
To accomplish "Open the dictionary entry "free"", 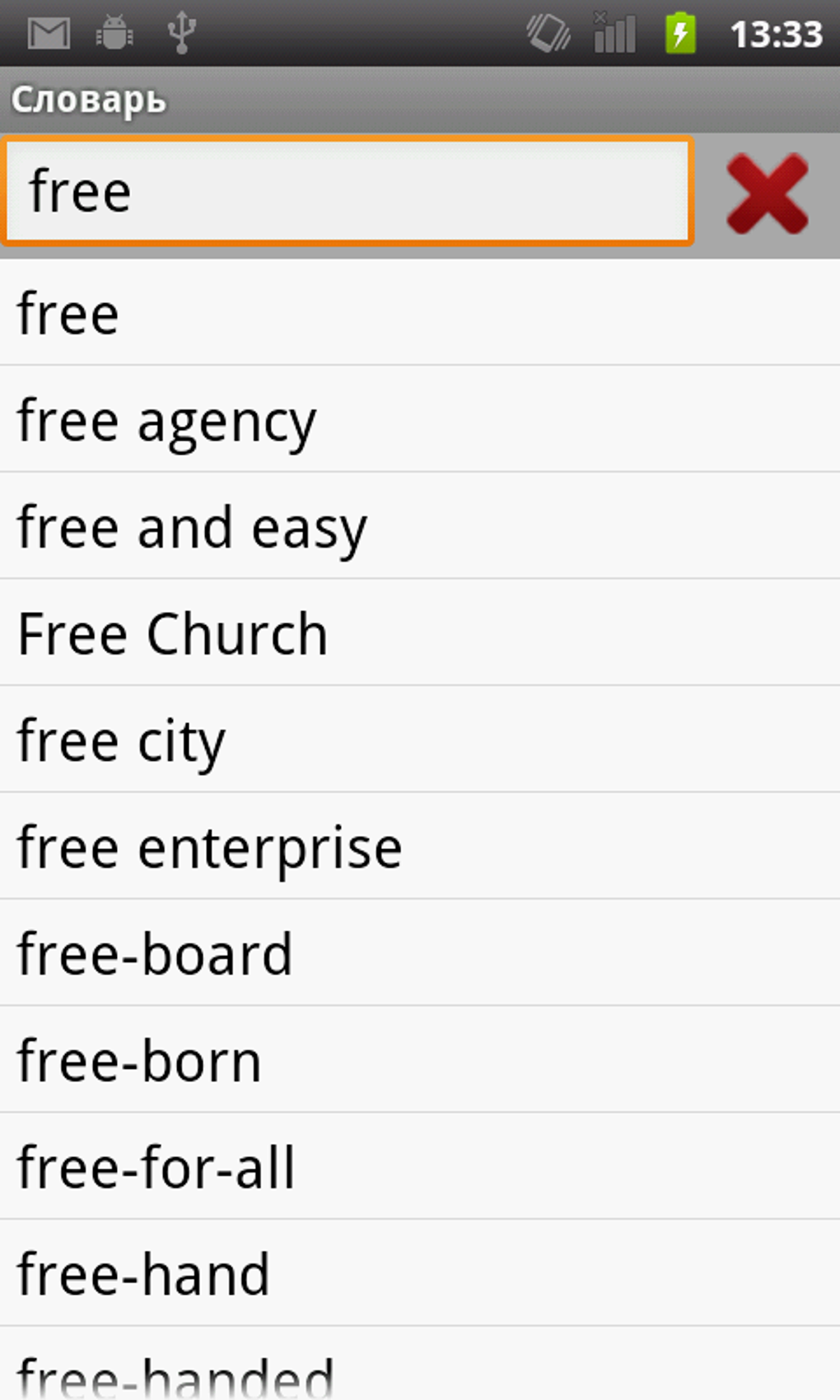I will point(420,314).
